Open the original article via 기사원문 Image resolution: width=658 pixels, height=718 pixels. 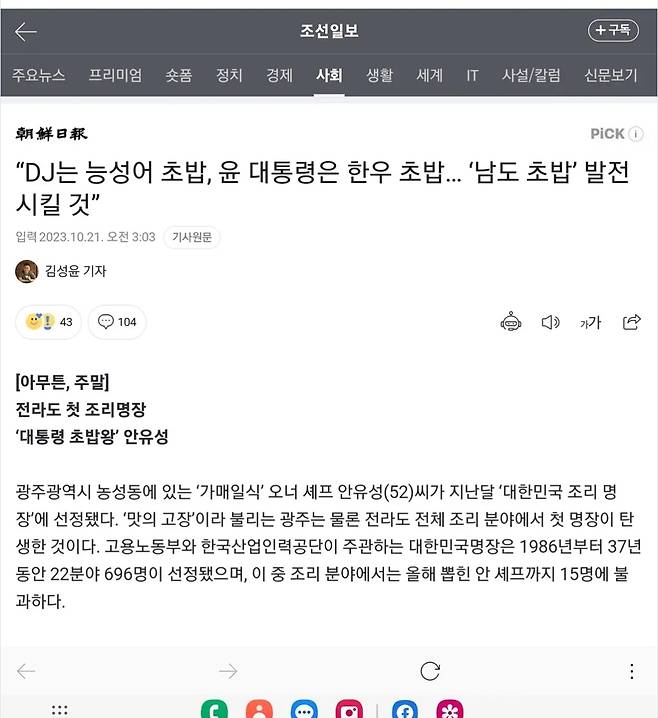192,237
